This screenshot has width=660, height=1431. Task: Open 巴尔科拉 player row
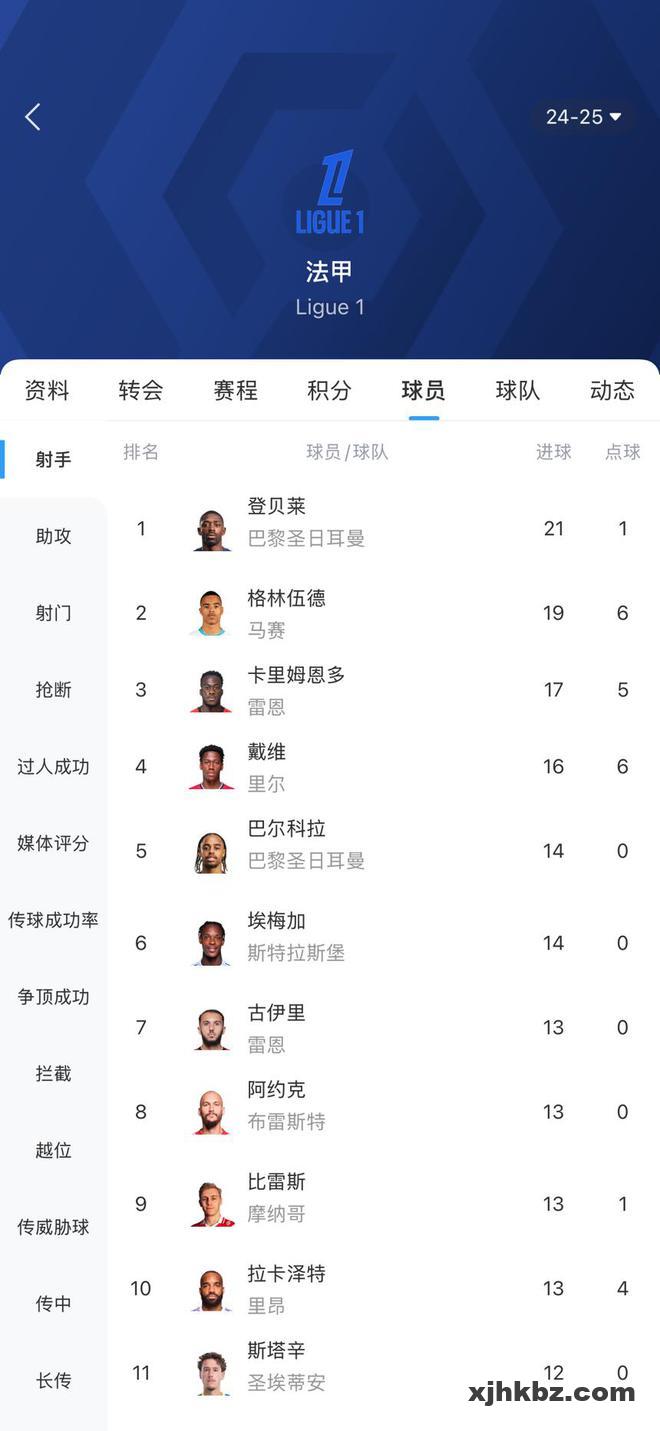[x=384, y=851]
